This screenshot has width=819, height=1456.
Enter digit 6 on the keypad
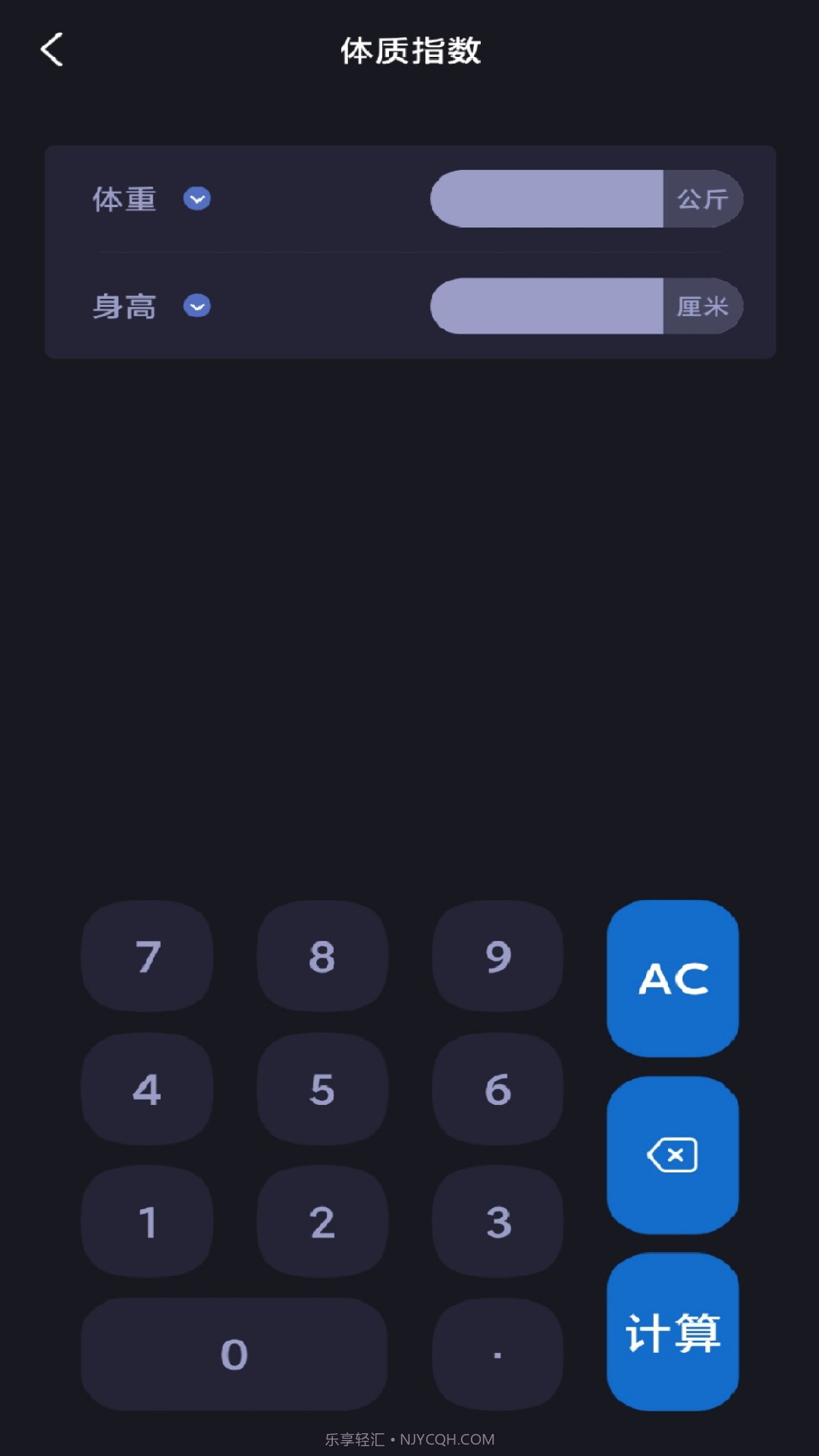tap(497, 1089)
